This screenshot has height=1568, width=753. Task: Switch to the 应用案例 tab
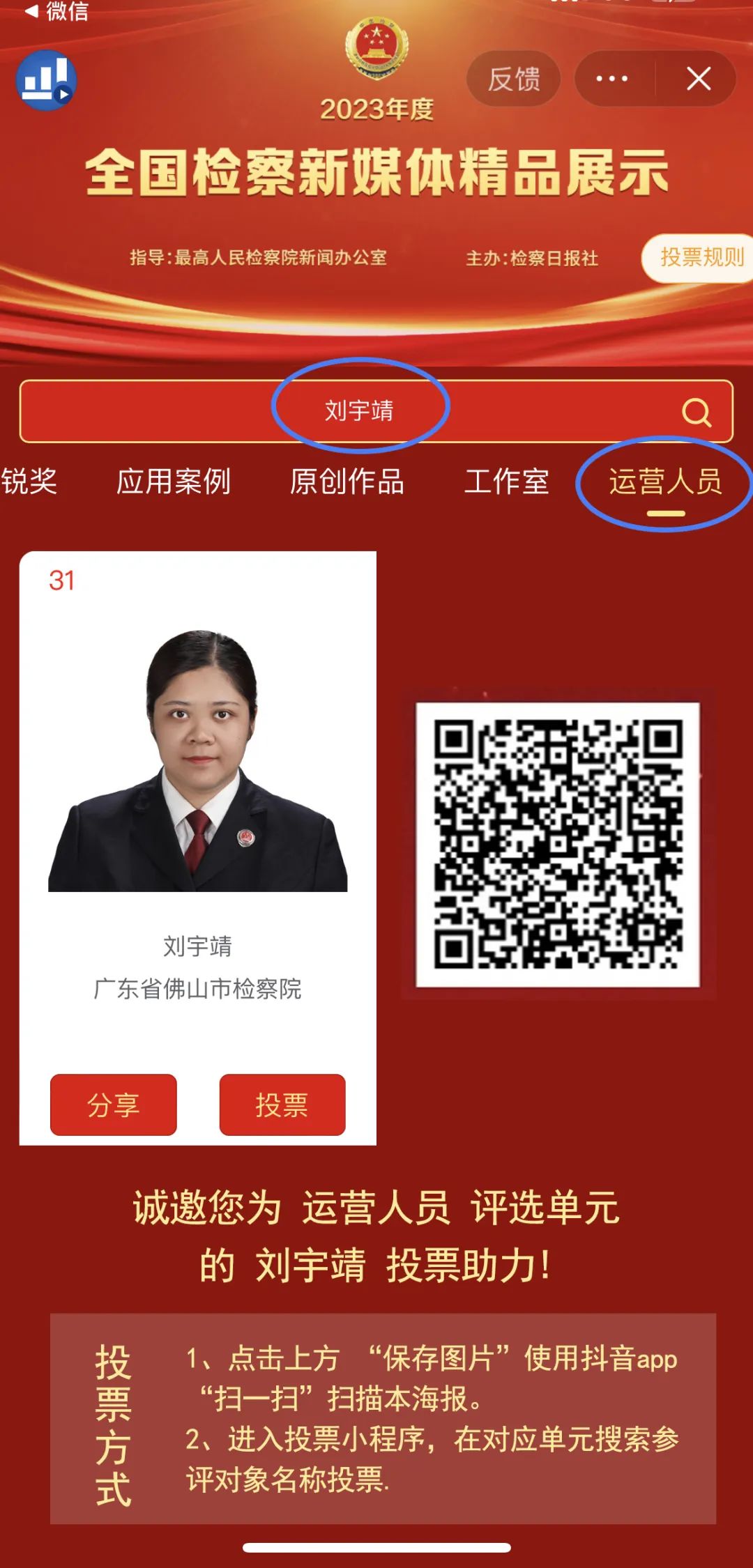173,482
